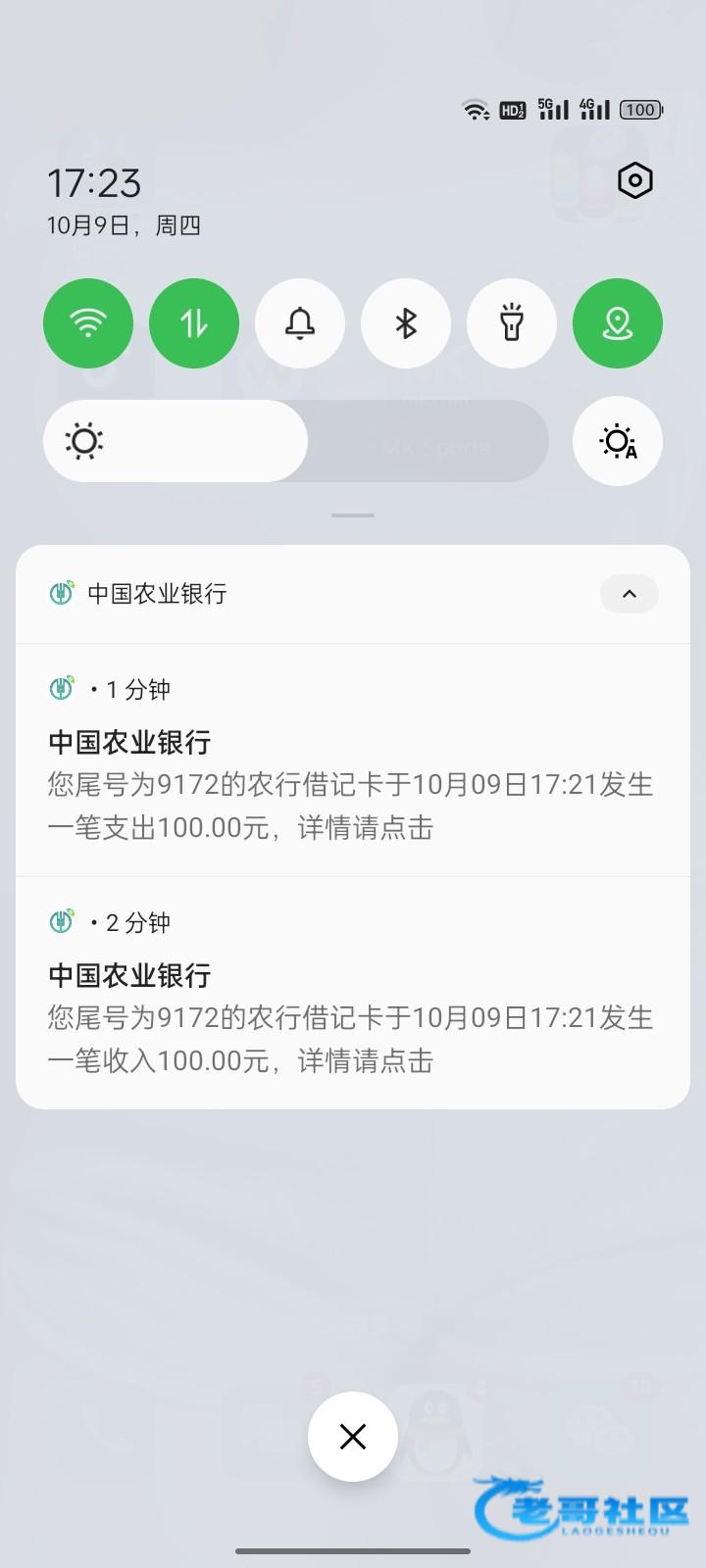The height and width of the screenshot is (1568, 706).
Task: Clear all notifications with the X button
Action: pyautogui.click(x=353, y=1437)
